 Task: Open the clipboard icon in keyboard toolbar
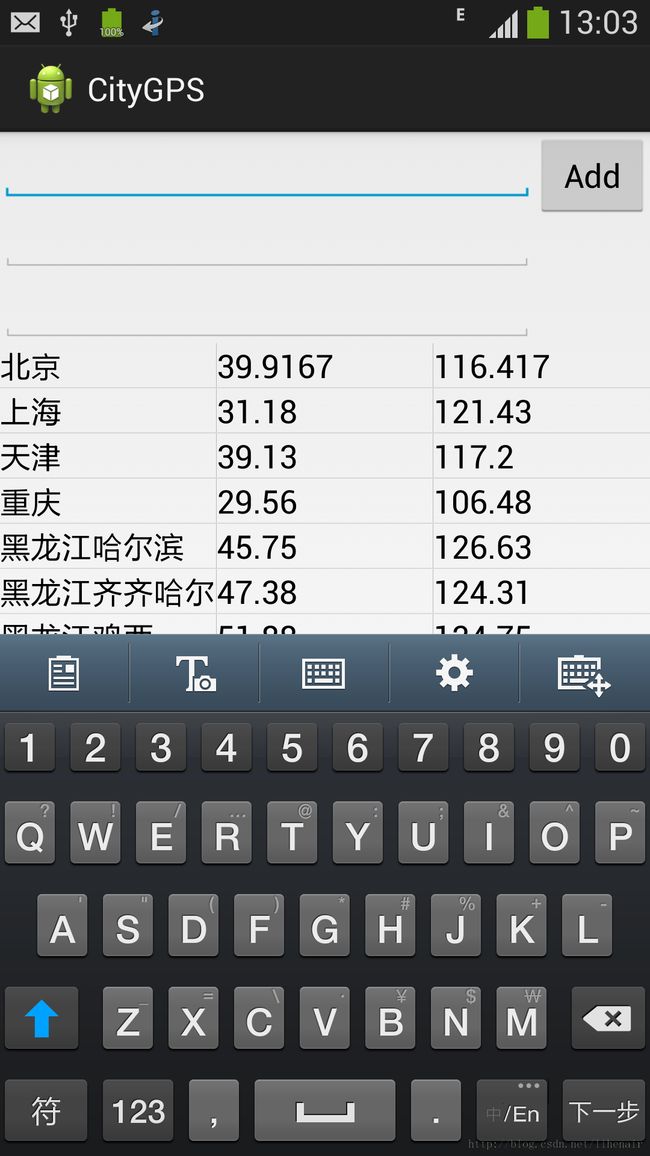pyautogui.click(x=64, y=673)
